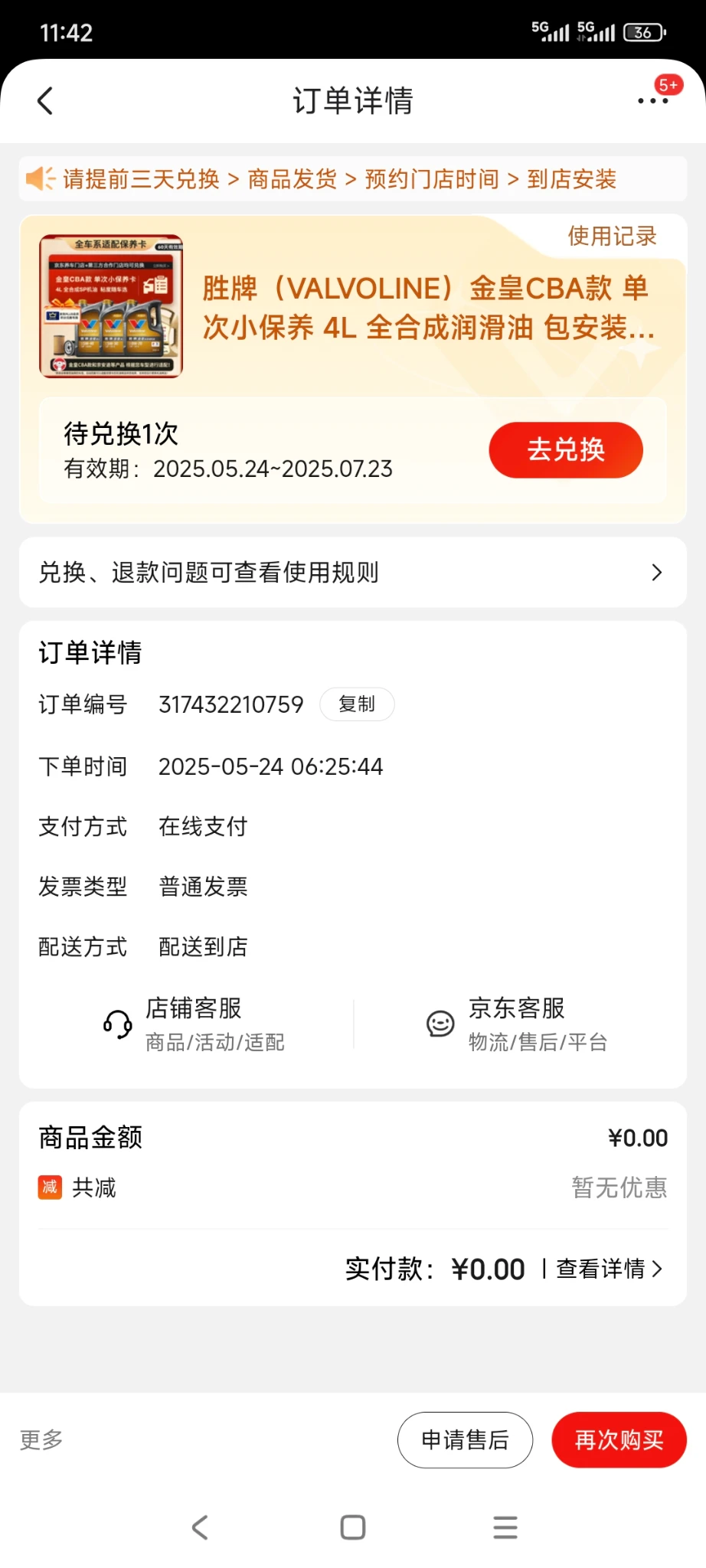Contact 店铺客服 store customer service
This screenshot has height=1568, width=706.
click(x=194, y=1024)
